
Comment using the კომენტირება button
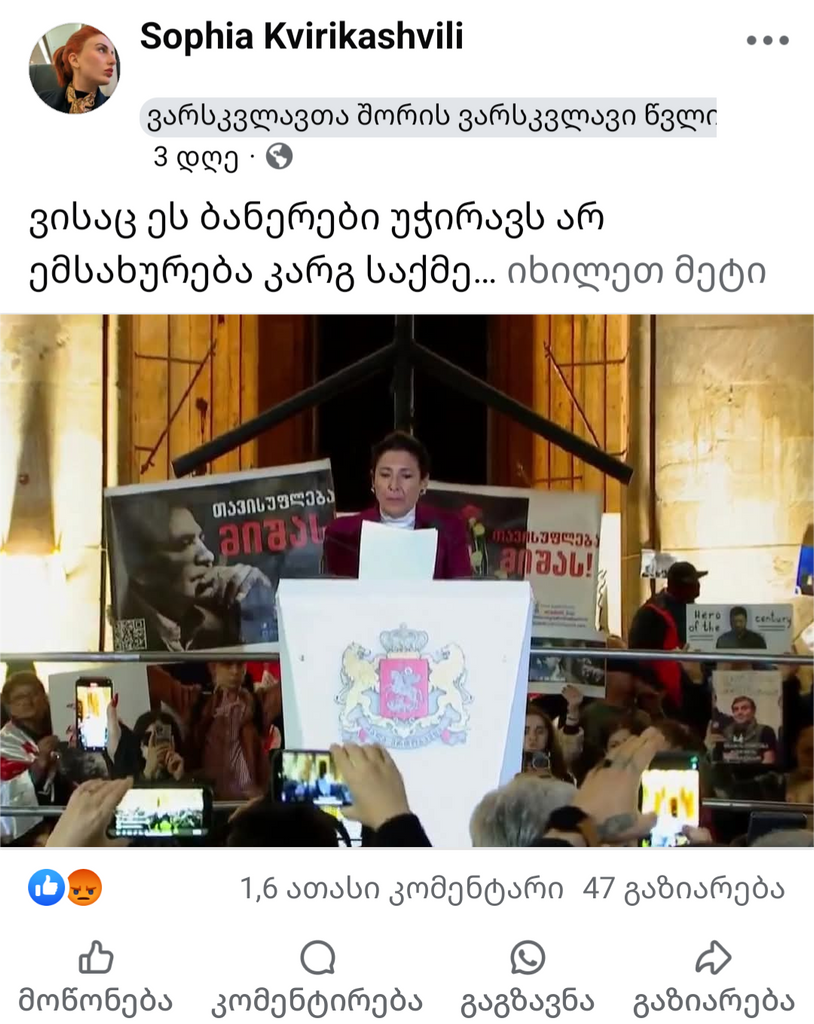pyautogui.click(x=317, y=978)
